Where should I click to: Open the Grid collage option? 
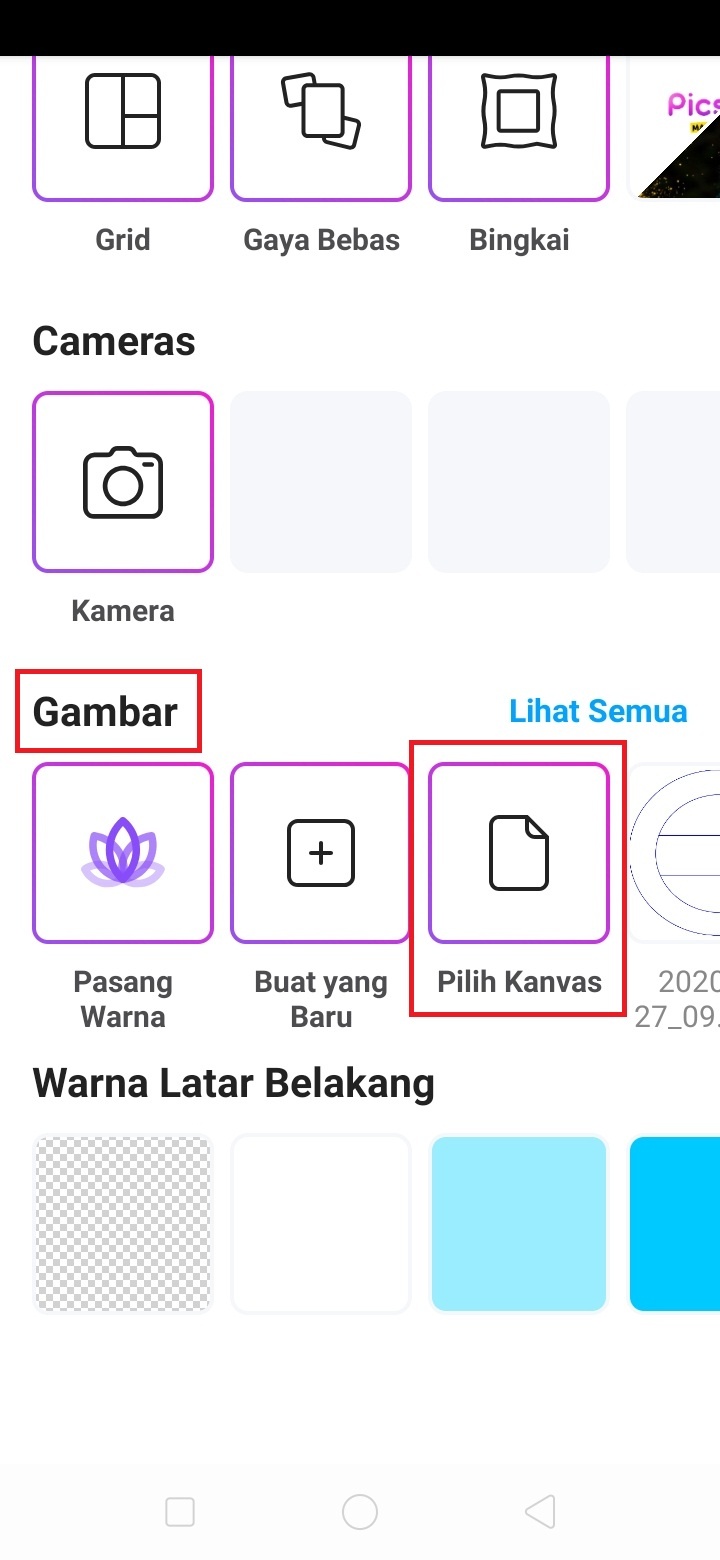point(123,125)
